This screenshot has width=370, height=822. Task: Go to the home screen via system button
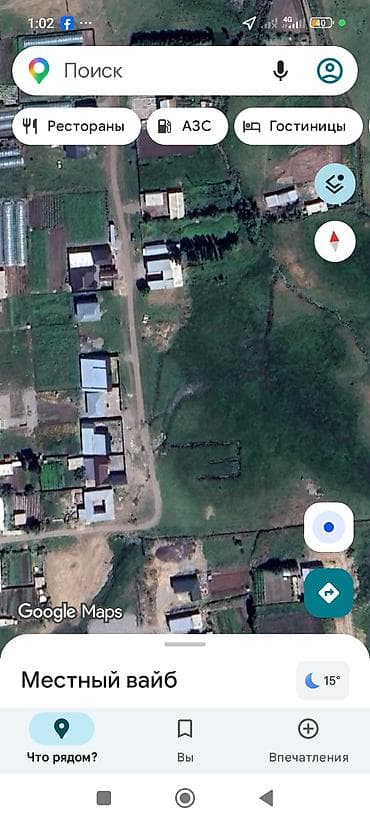point(184,798)
